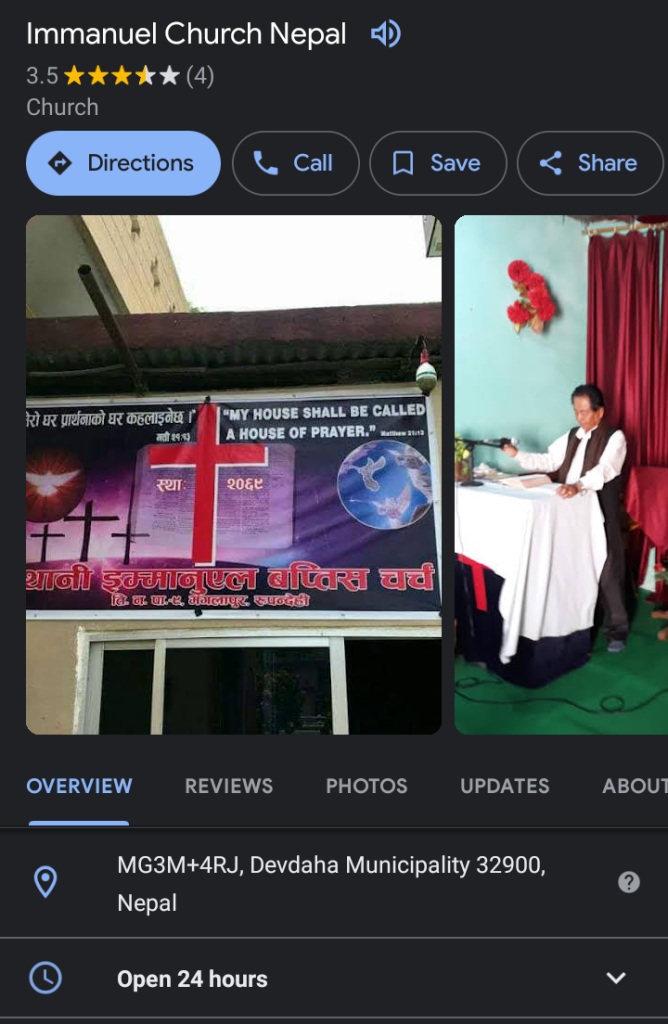The height and width of the screenshot is (1024, 668).
Task: Open the church banner photo
Action: tap(233, 475)
